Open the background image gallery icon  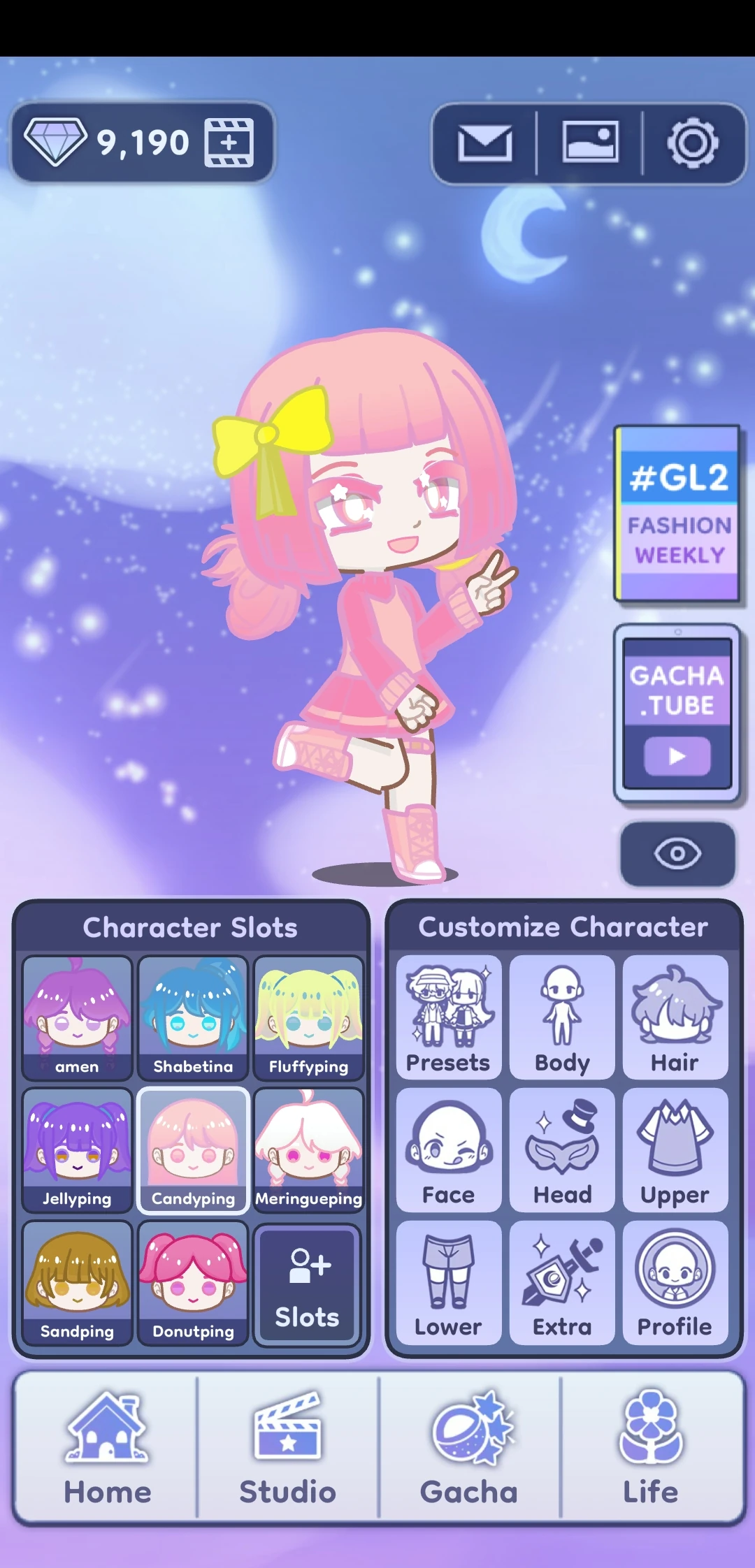[x=590, y=143]
